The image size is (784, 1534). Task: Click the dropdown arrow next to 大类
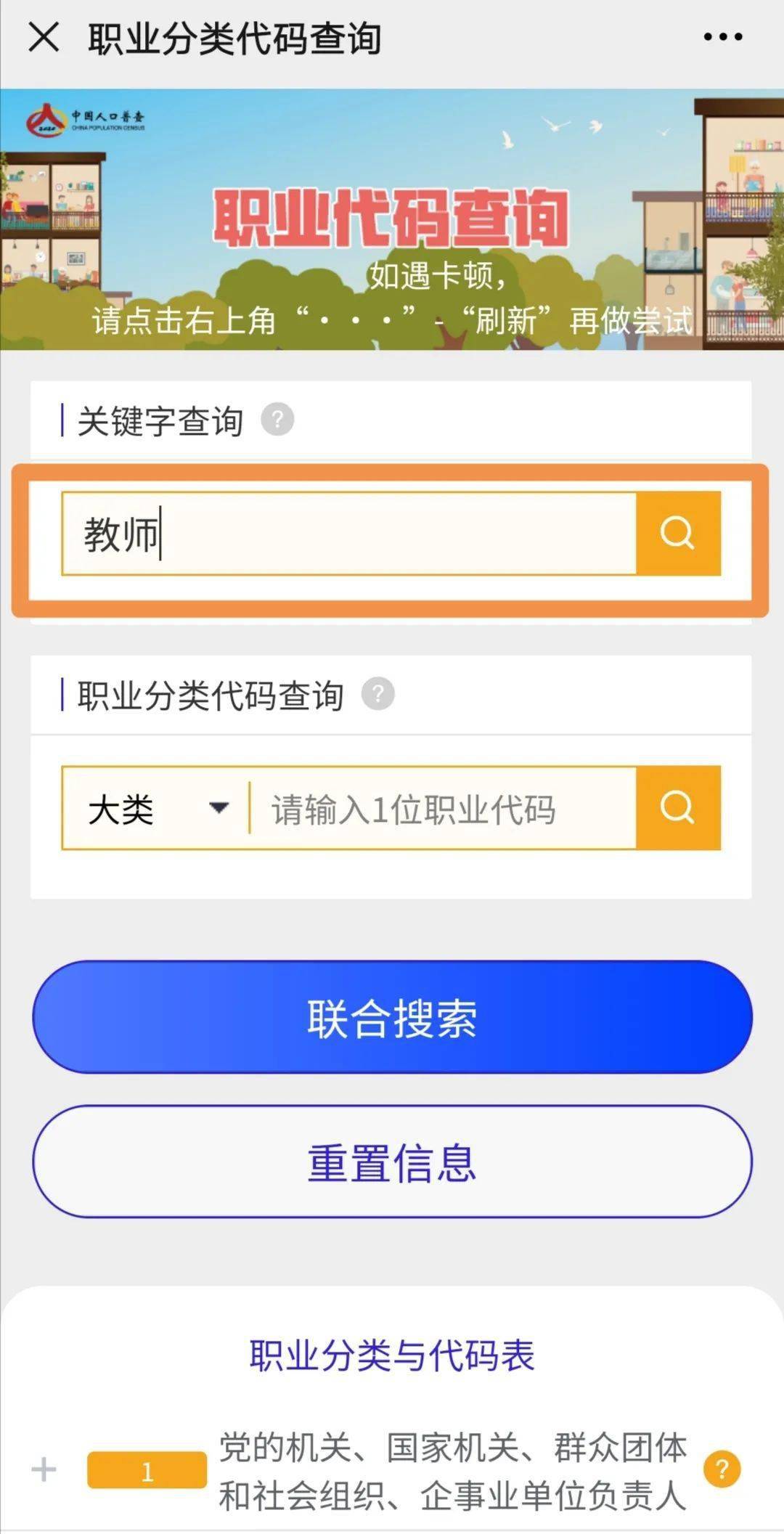[x=220, y=806]
